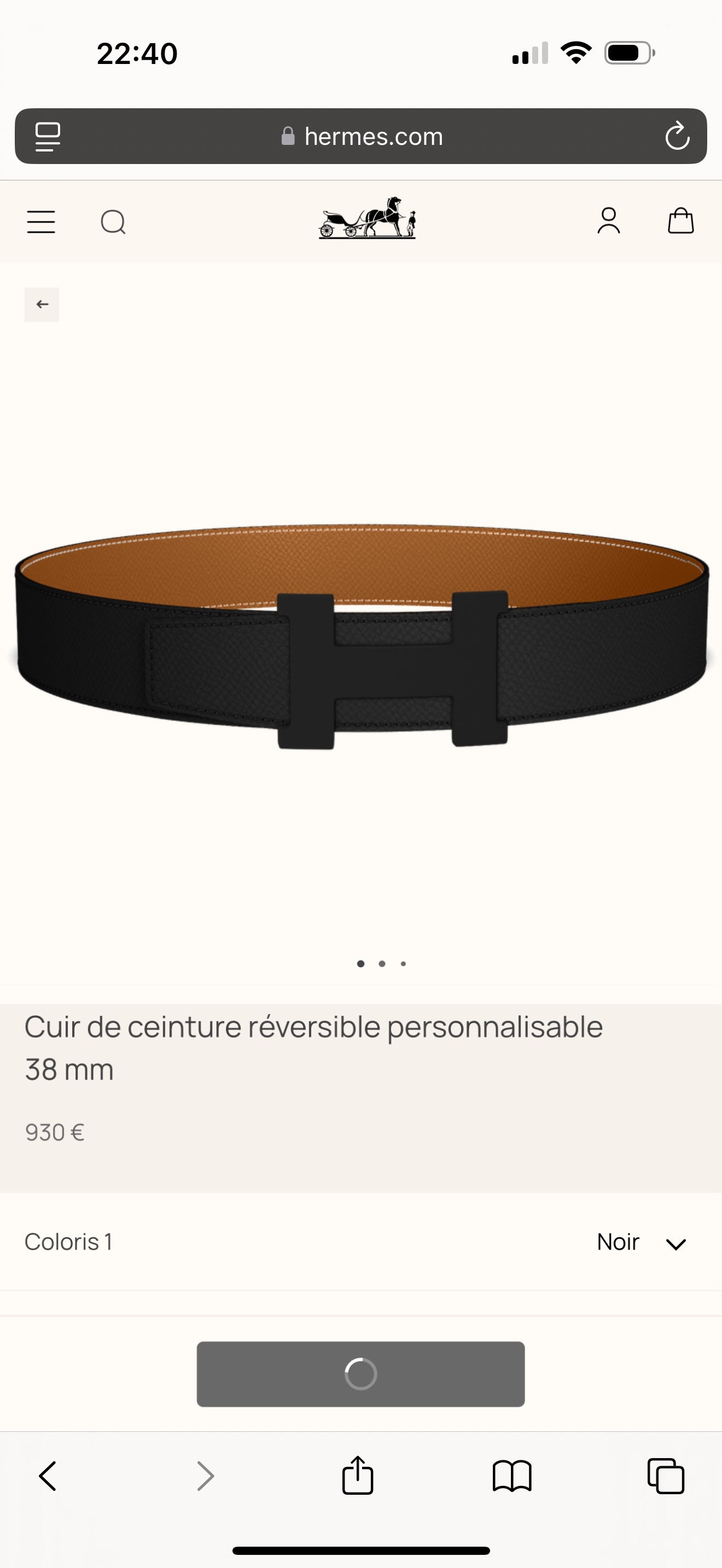Go back in Safari

click(x=48, y=1476)
